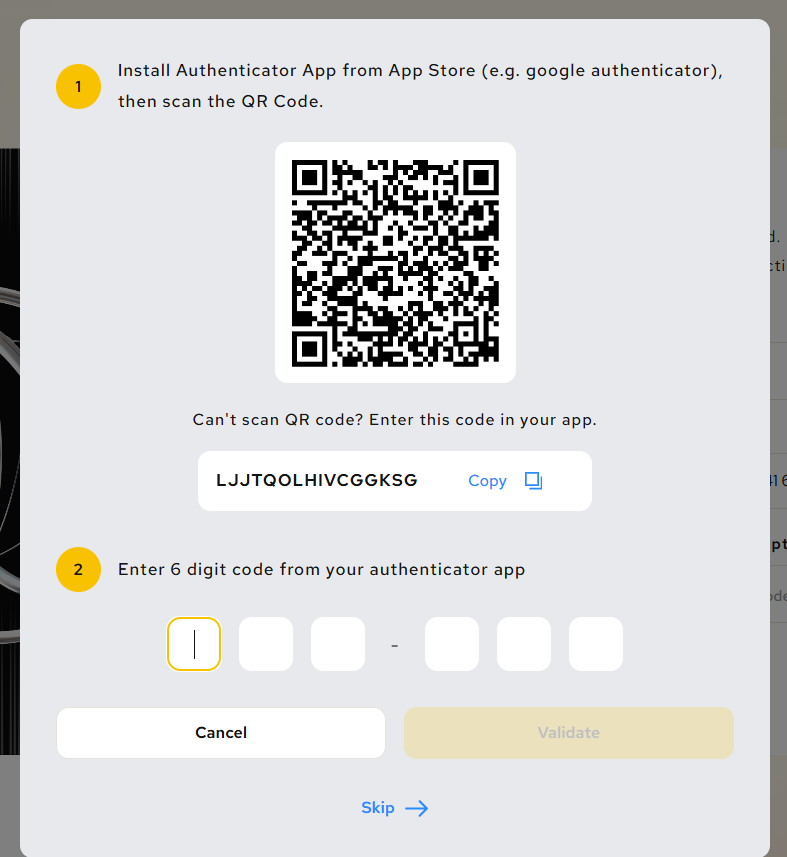This screenshot has width=787, height=857.
Task: Focus the first digit code box
Action: tap(194, 644)
